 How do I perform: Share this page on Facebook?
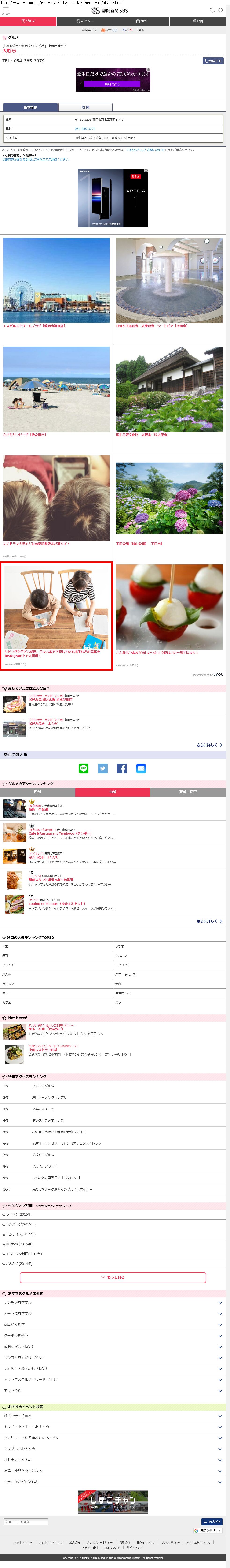(122, 768)
